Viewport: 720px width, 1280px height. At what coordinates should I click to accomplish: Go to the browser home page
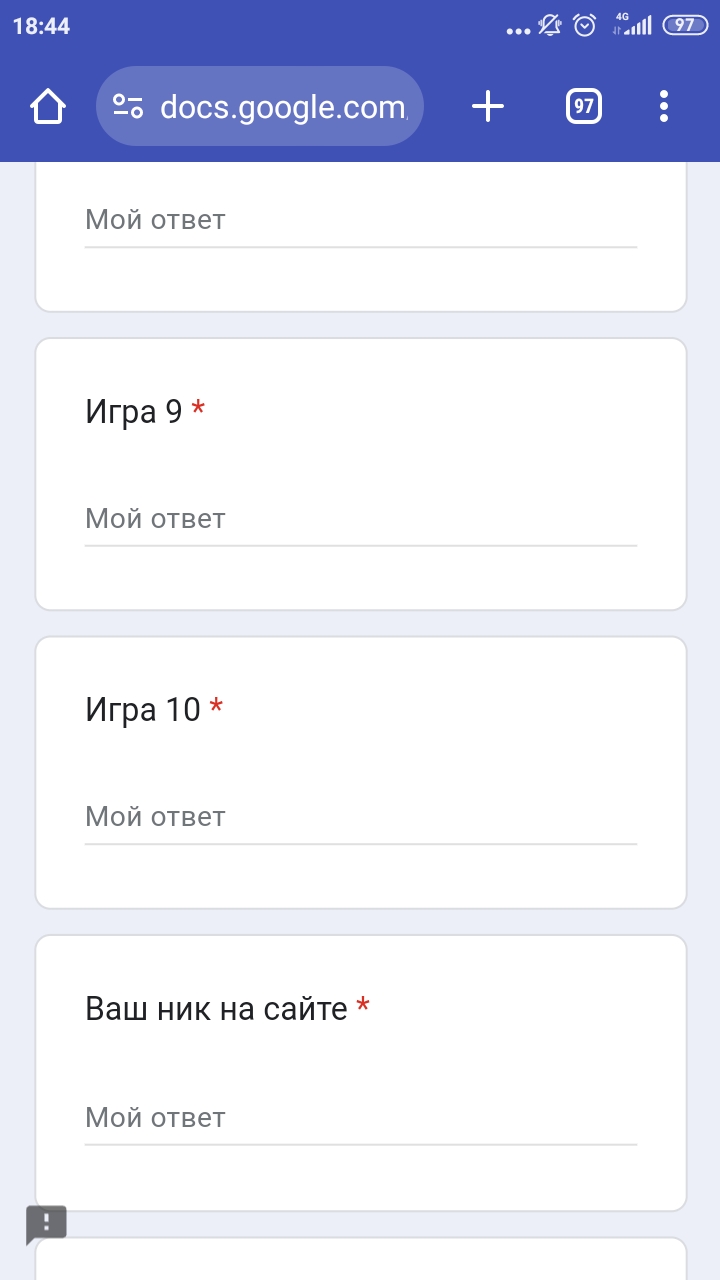pyautogui.click(x=48, y=106)
